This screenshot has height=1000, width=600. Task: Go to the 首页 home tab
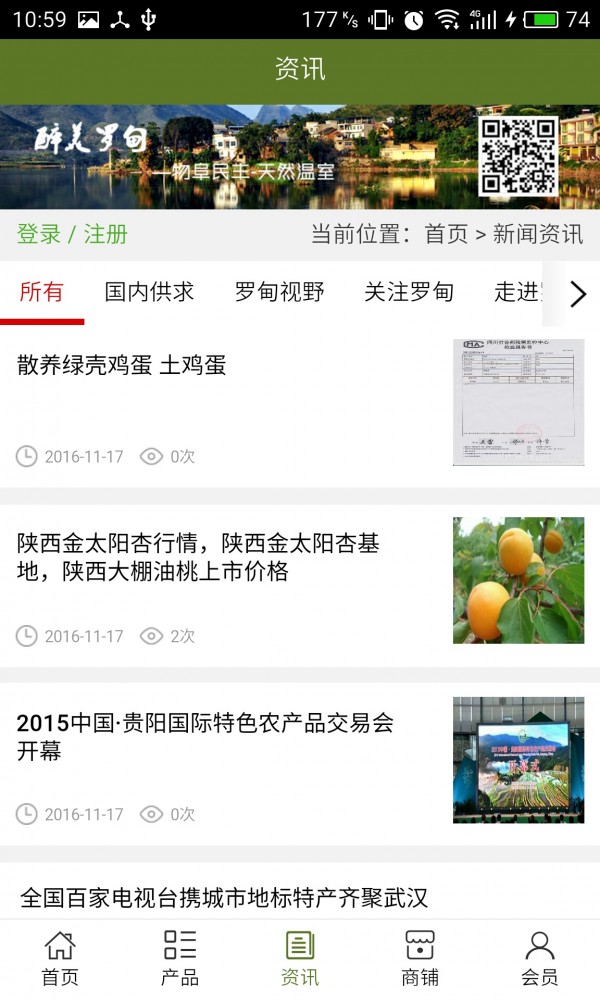coord(60,958)
